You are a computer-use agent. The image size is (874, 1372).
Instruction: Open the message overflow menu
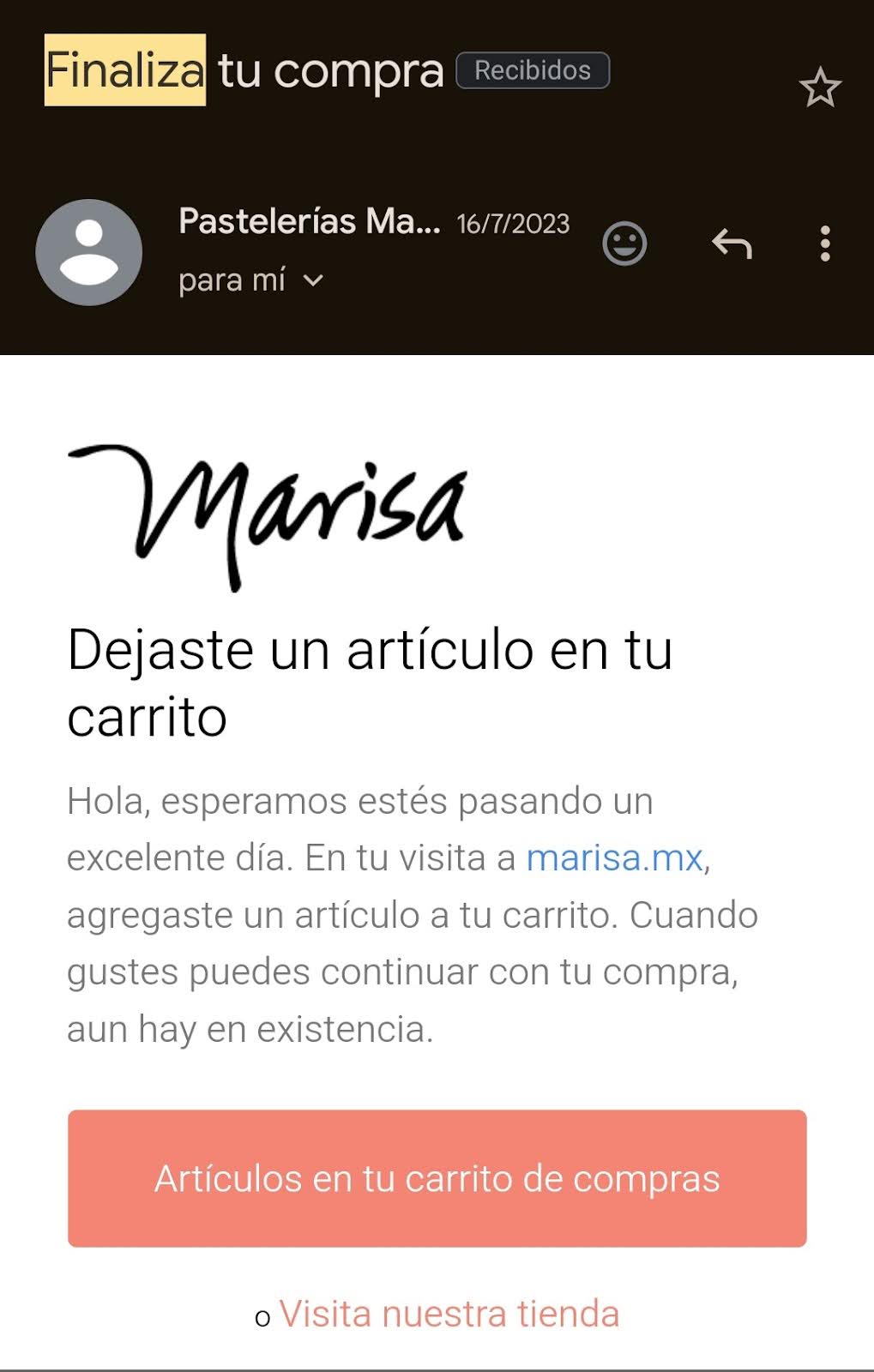tap(824, 244)
